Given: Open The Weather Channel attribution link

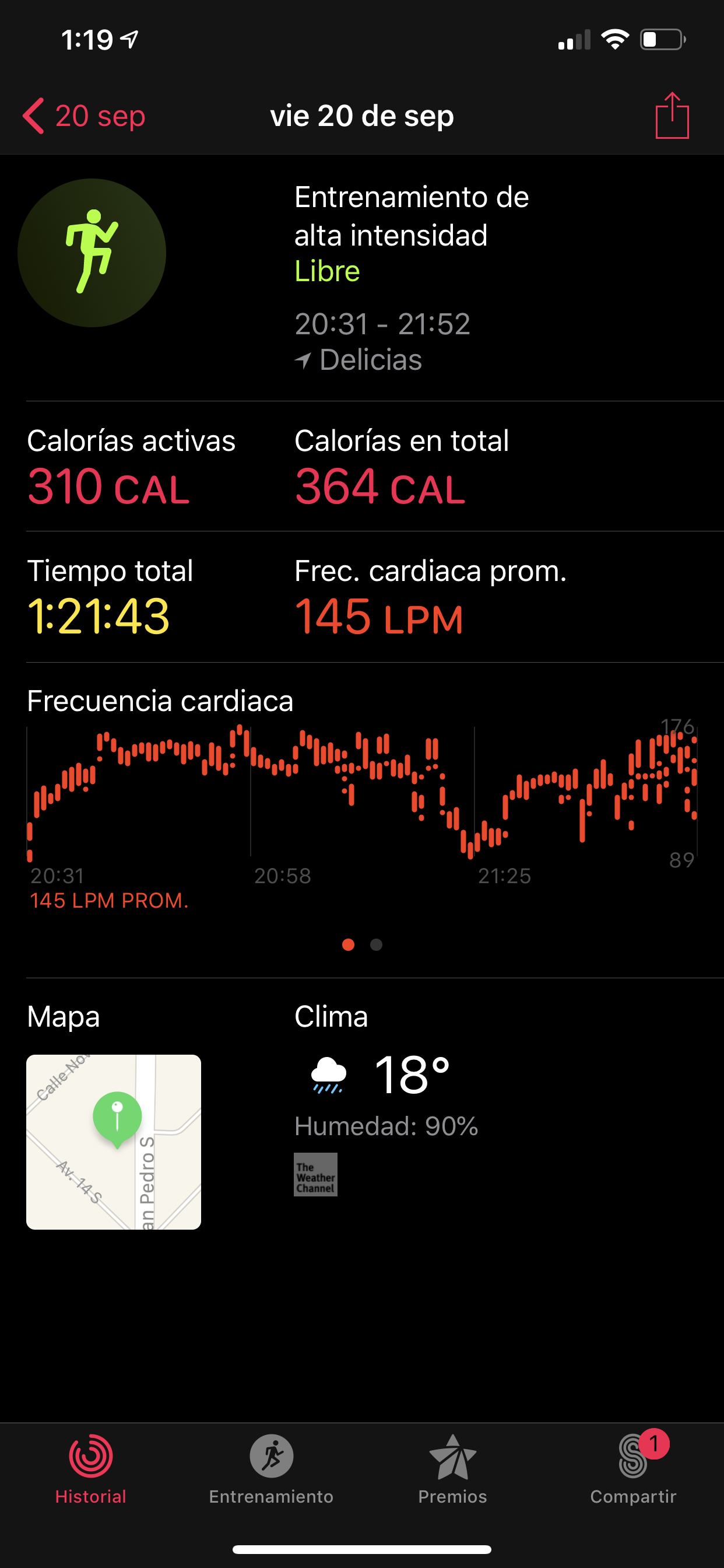Looking at the screenshot, I should coord(315,1174).
